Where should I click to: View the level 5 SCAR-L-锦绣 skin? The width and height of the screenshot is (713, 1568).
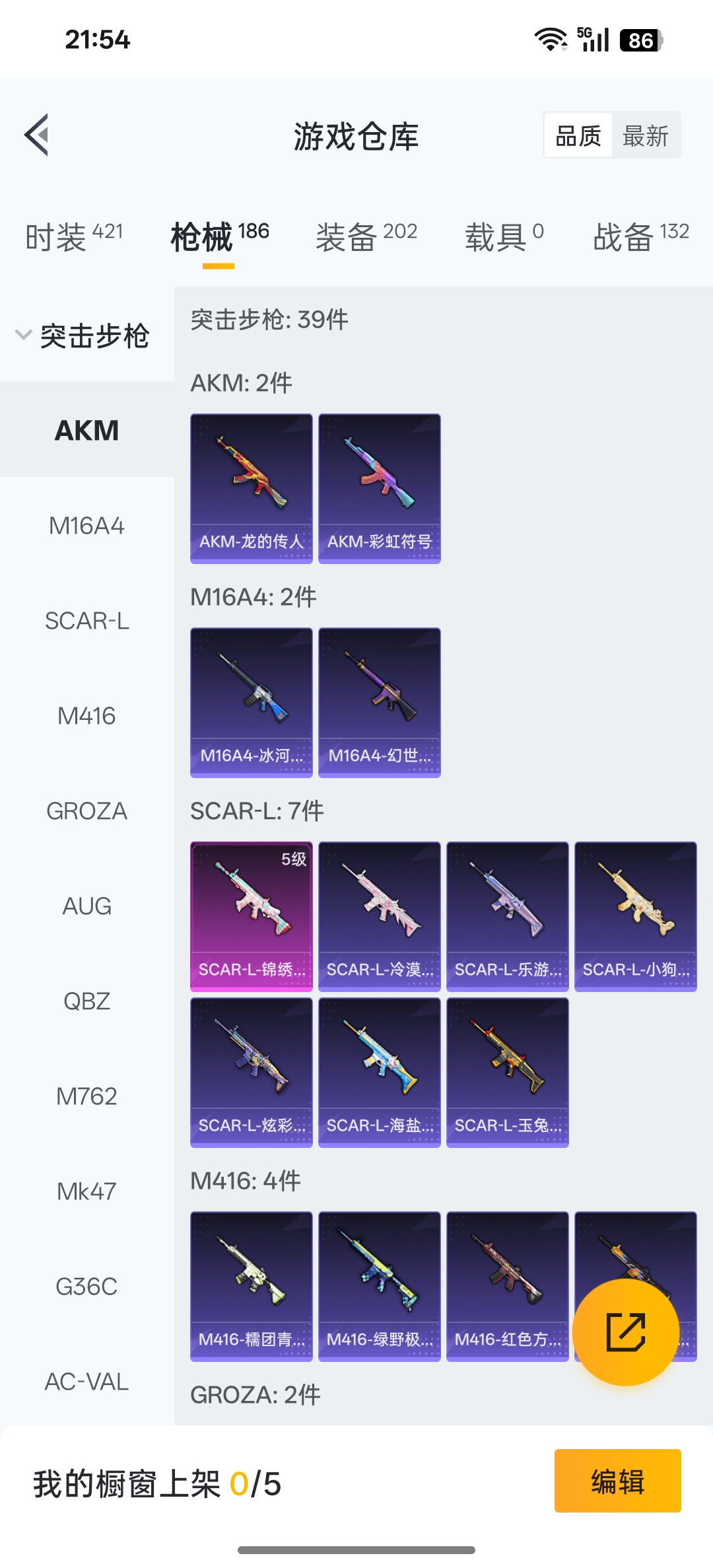point(251,917)
